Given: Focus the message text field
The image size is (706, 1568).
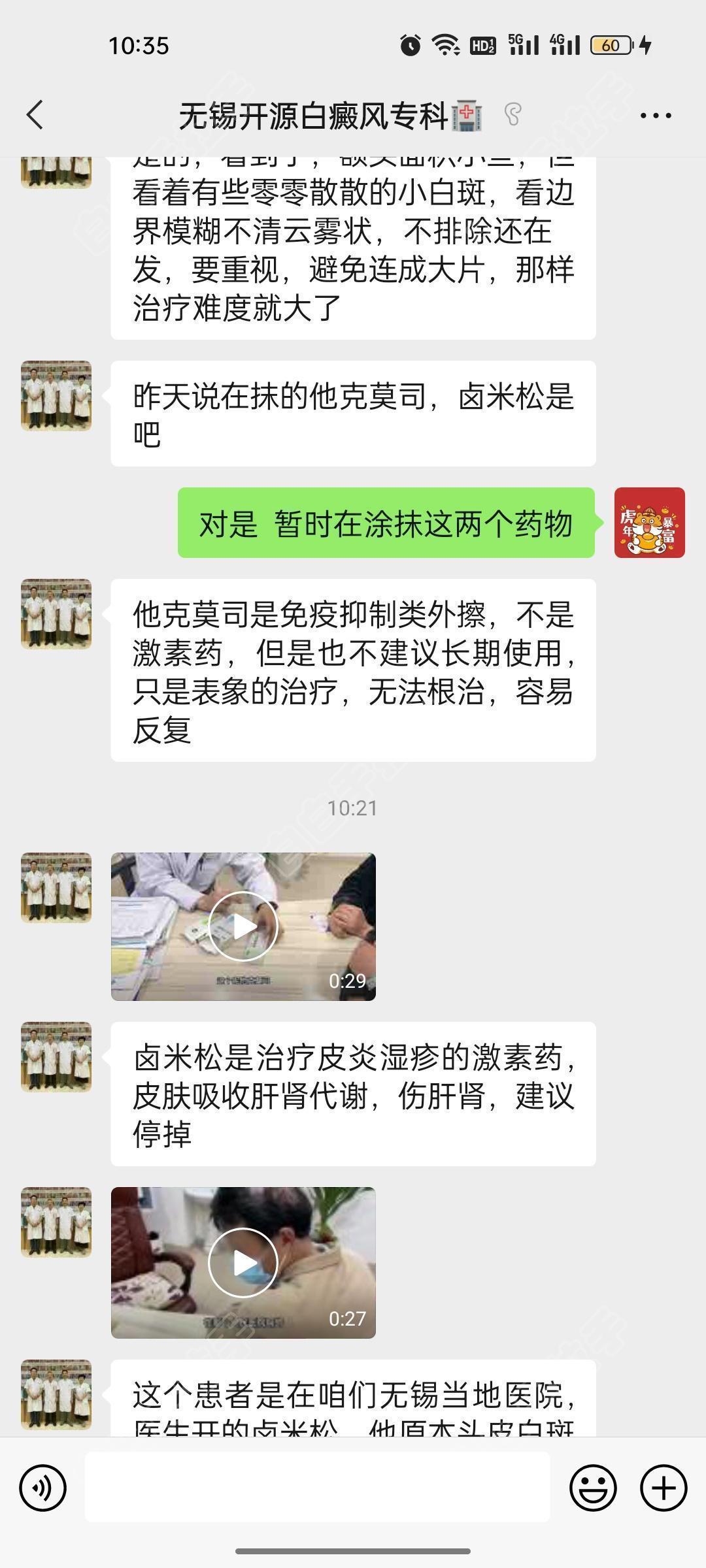Looking at the screenshot, I should 317,1488.
